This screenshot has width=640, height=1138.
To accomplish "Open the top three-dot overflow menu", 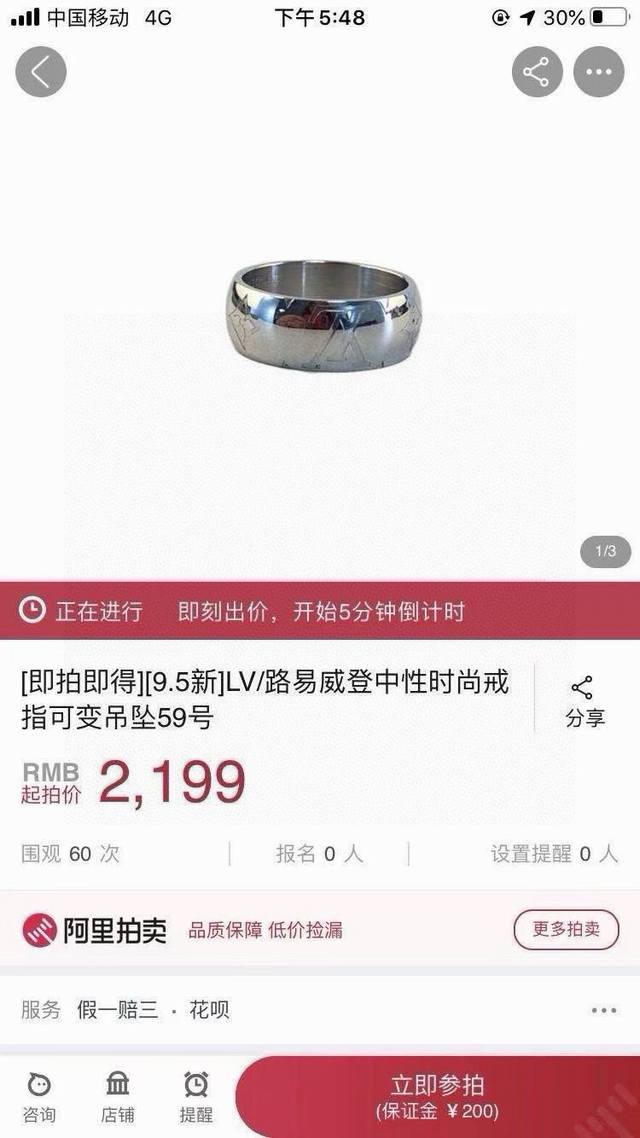I will 599,72.
